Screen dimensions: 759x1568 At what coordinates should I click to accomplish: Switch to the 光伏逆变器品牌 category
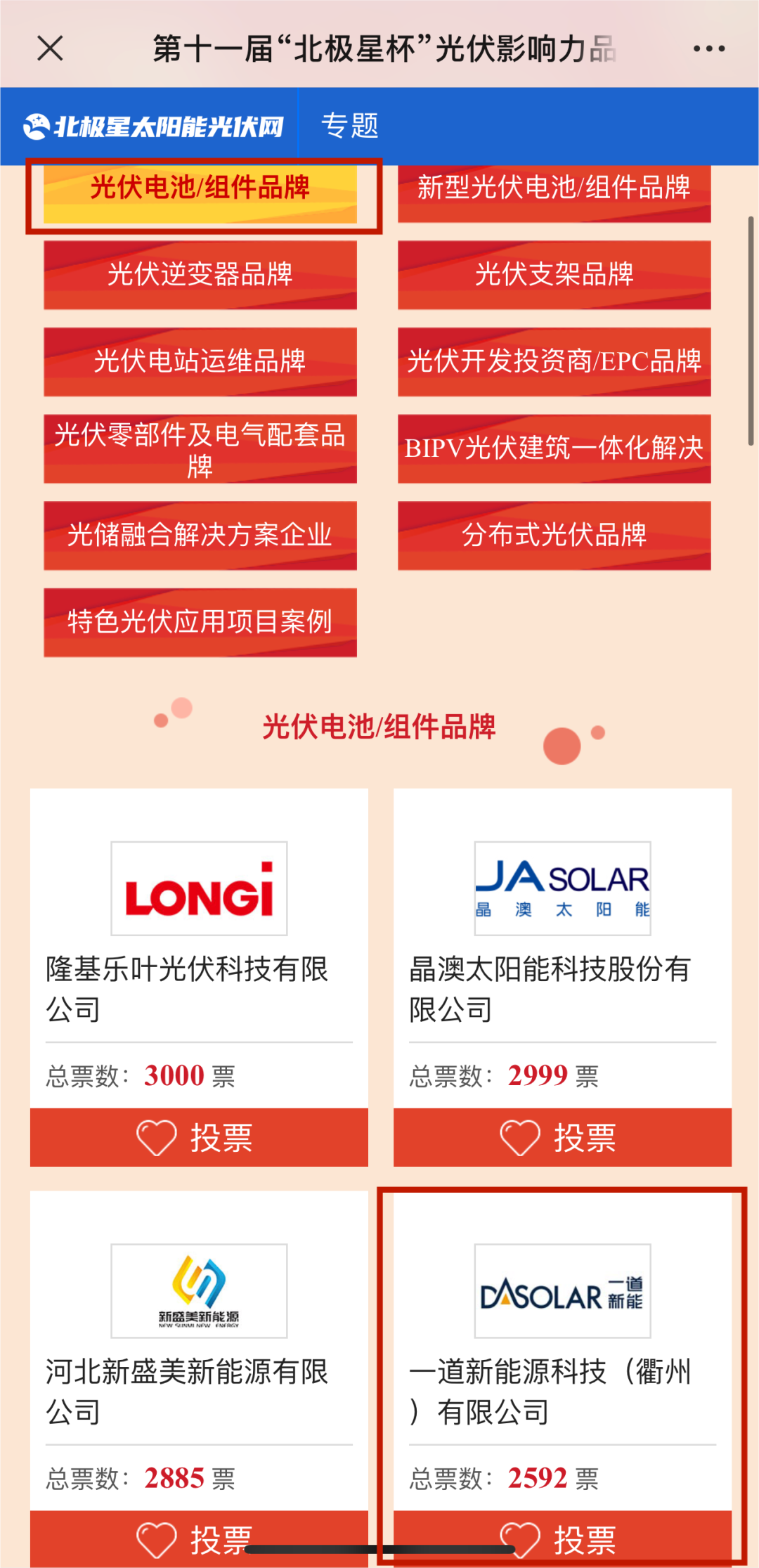pyautogui.click(x=200, y=275)
